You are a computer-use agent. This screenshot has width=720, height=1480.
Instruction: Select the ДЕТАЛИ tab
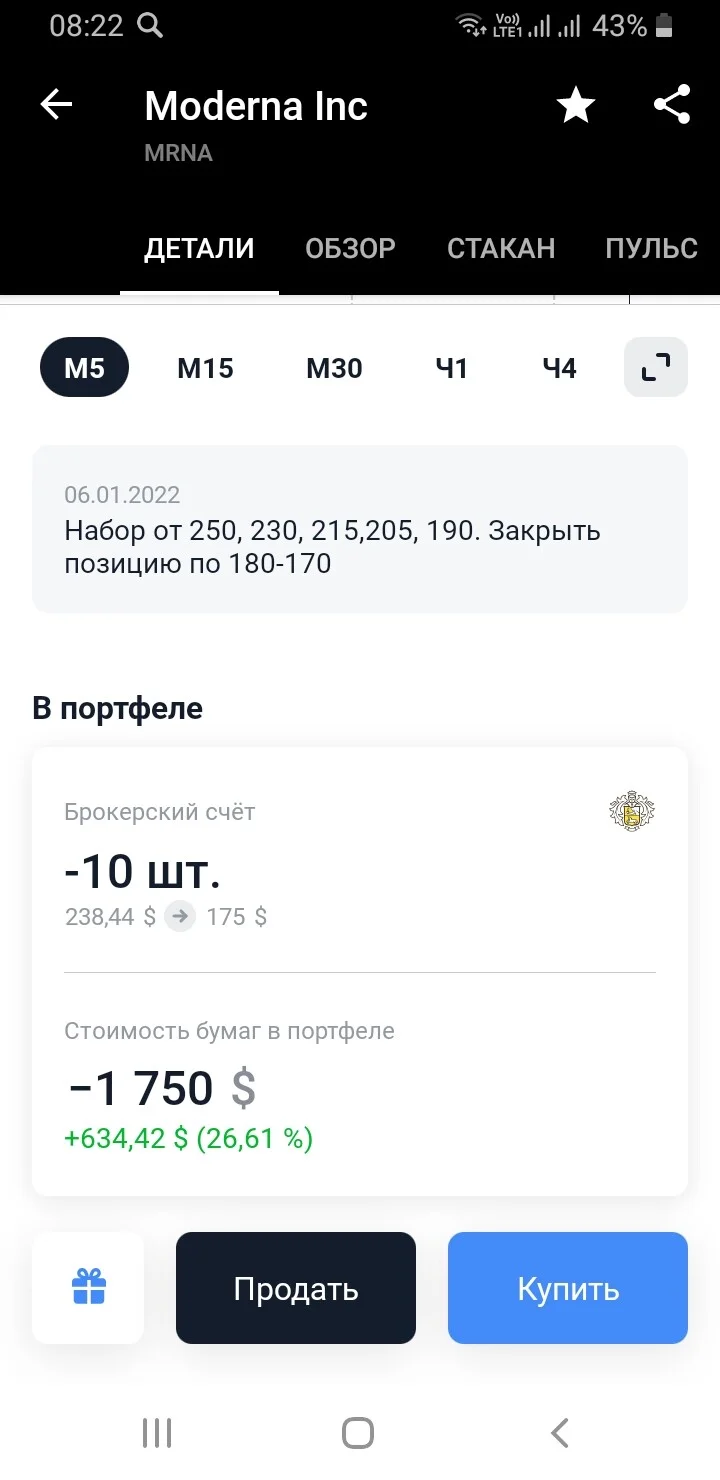tap(199, 248)
